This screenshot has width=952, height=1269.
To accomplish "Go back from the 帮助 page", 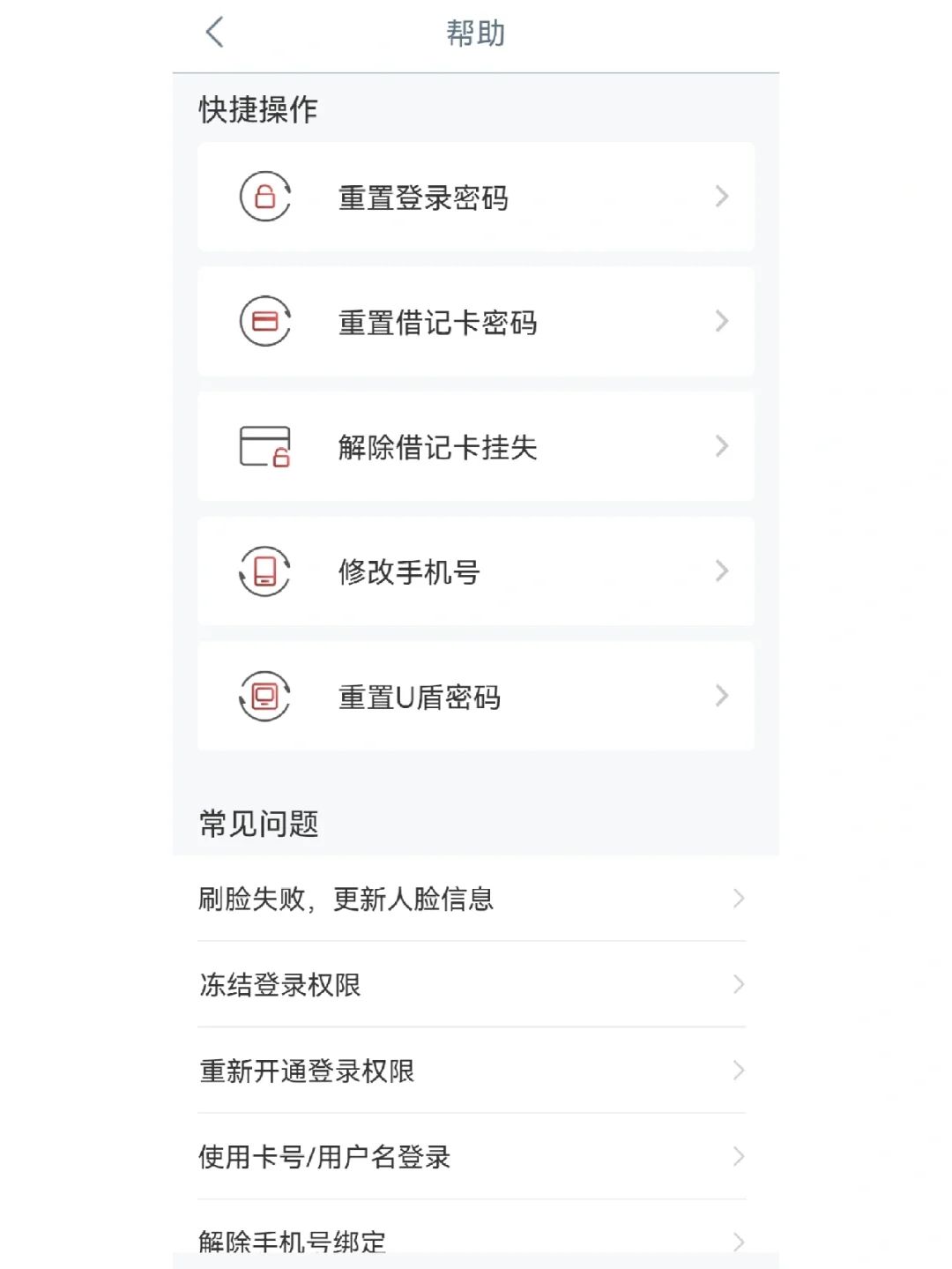I will pyautogui.click(x=215, y=33).
